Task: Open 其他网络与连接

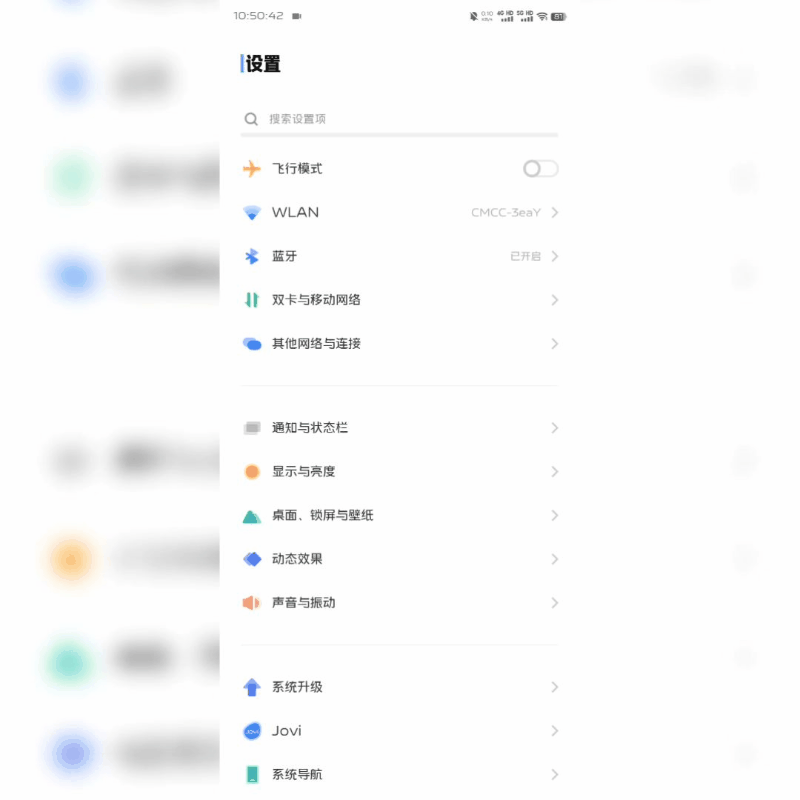Action: [398, 344]
